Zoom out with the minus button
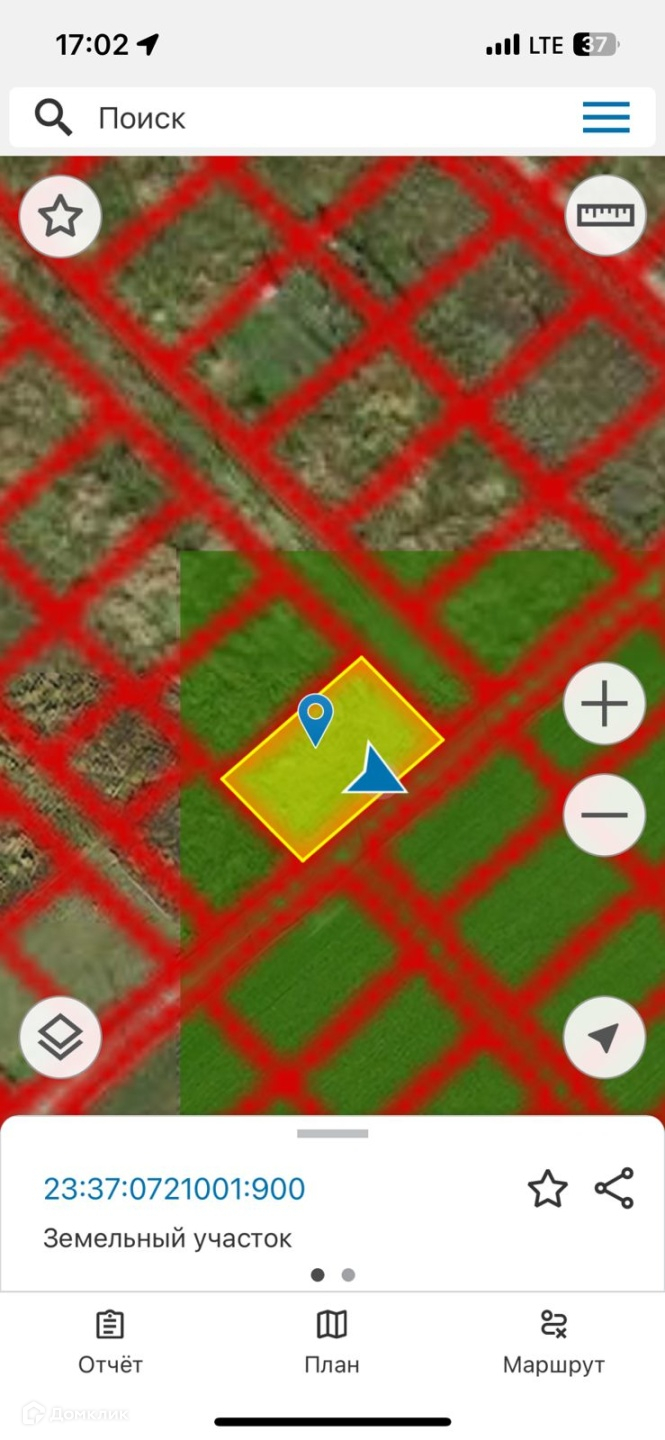The image size is (665, 1440). (604, 814)
